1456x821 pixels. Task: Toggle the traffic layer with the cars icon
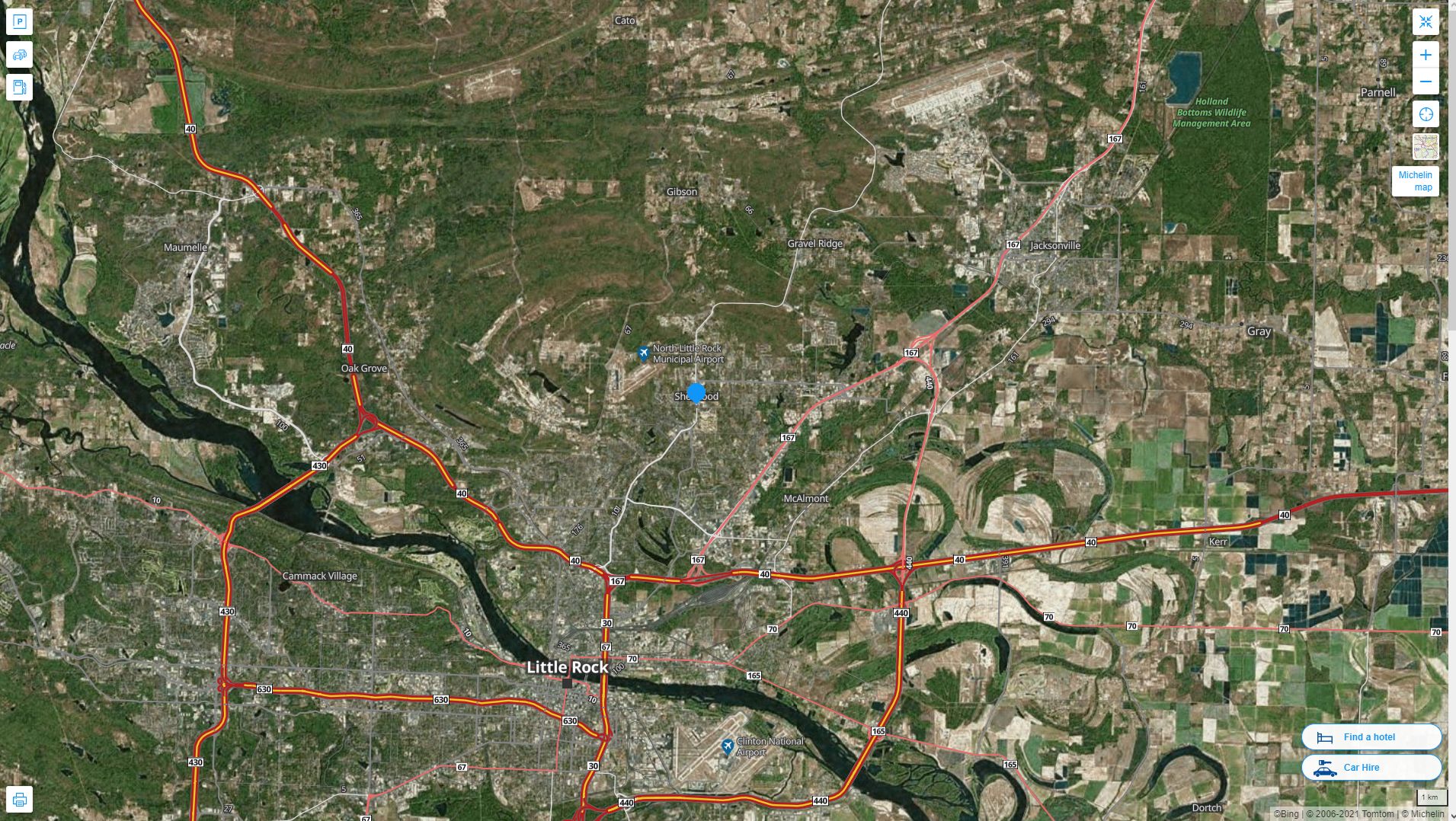(20, 55)
